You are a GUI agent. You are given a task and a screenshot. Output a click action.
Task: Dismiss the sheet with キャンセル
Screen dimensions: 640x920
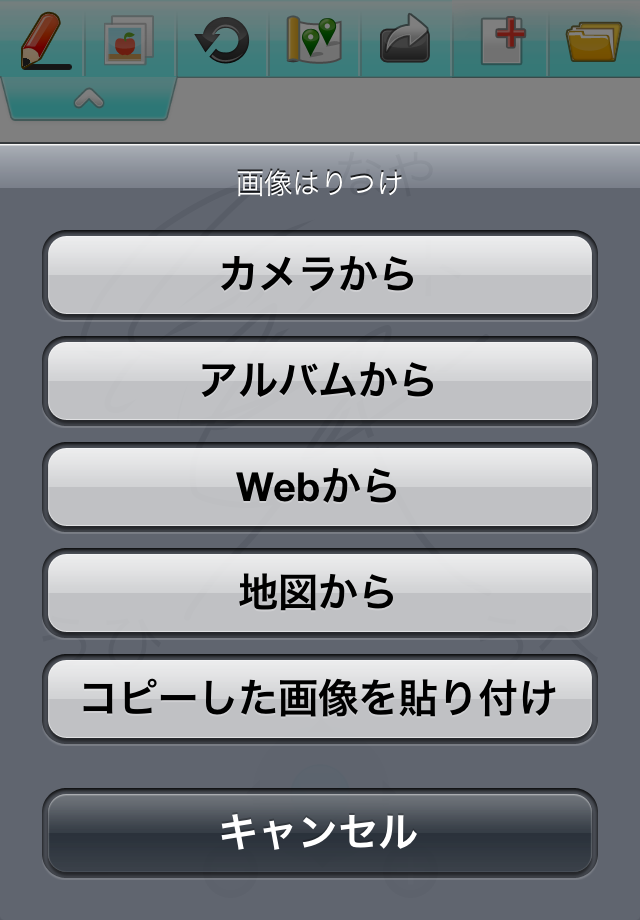pos(319,833)
